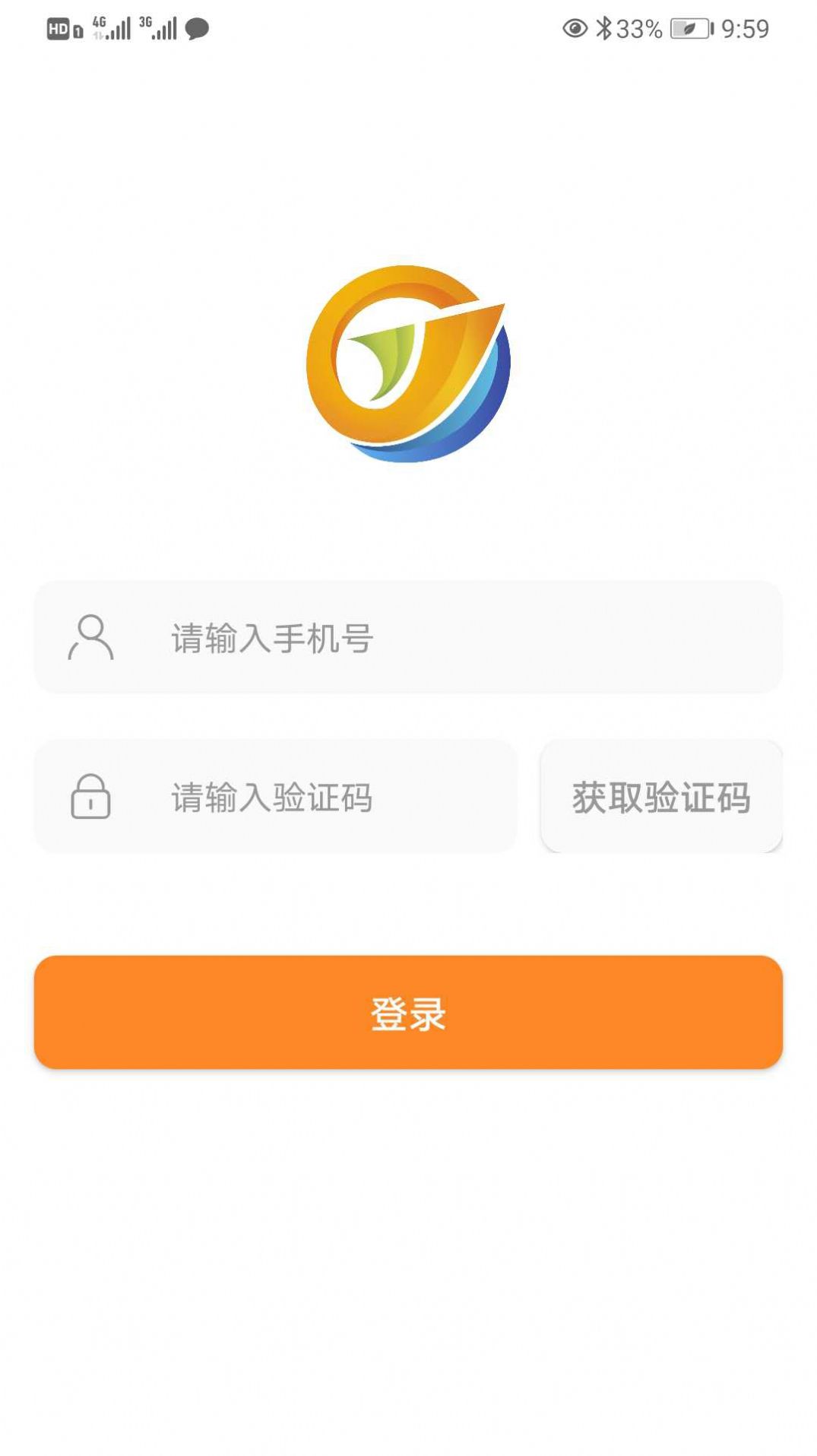Viewport: 817px width, 1456px height.
Task: Click the orange login button background
Action: tap(408, 1013)
